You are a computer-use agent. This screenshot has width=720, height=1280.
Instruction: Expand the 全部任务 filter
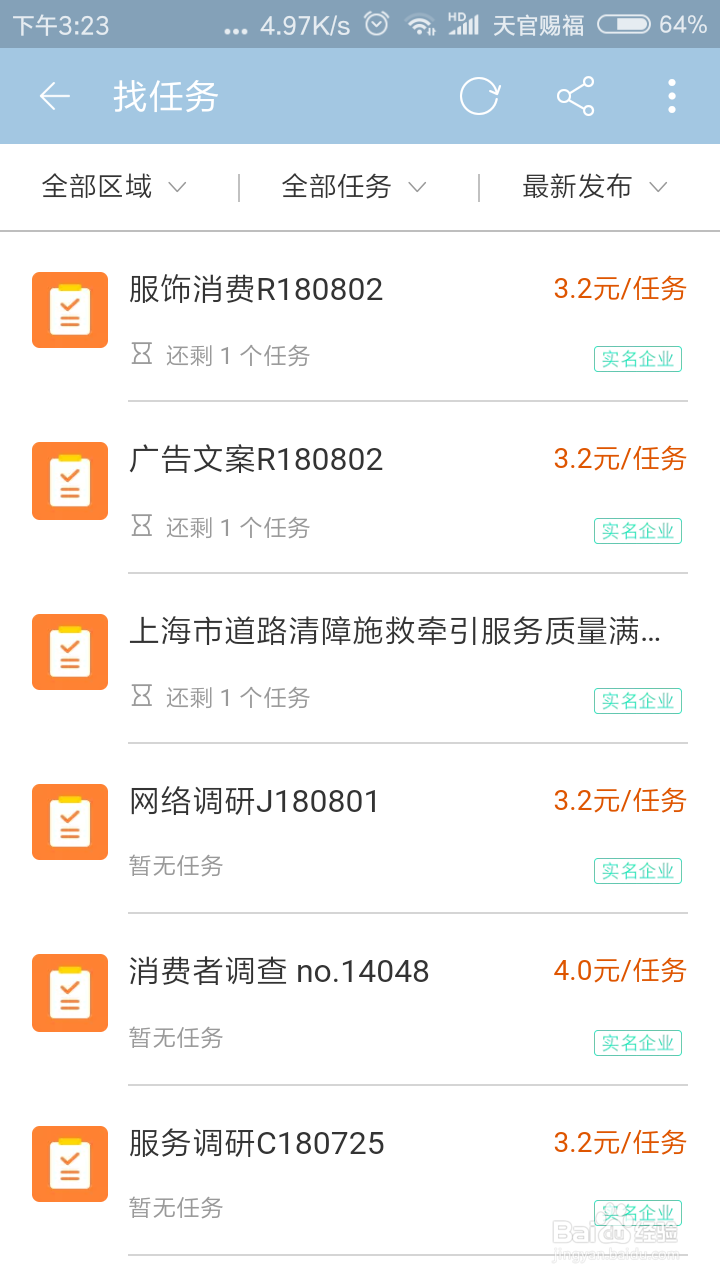click(x=355, y=187)
